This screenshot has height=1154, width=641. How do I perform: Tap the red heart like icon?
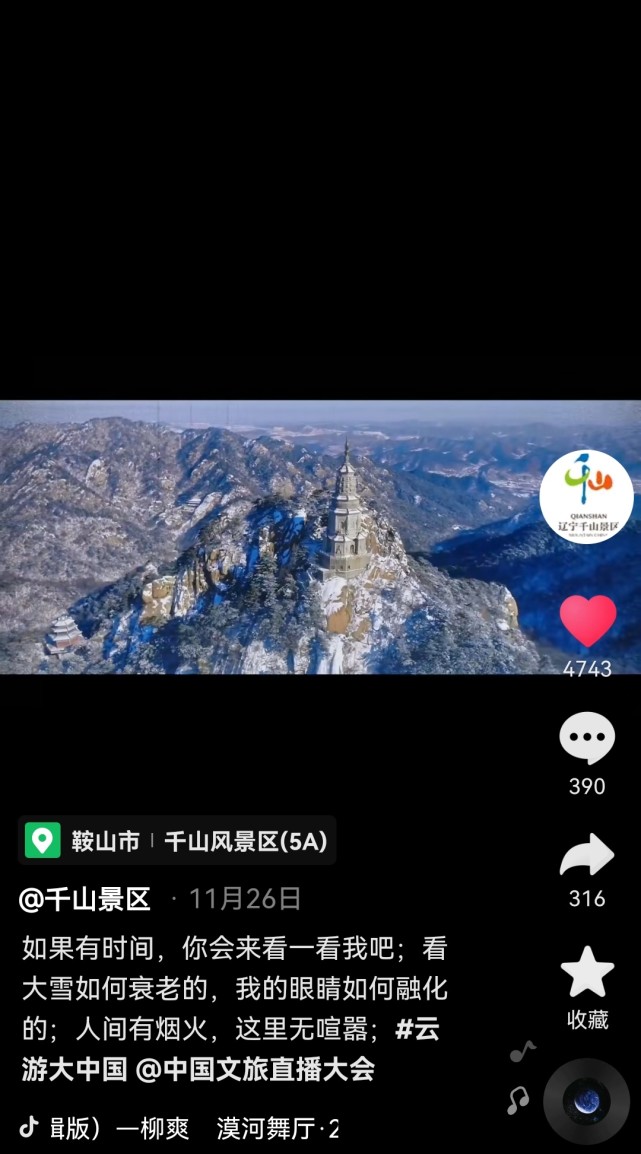587,620
